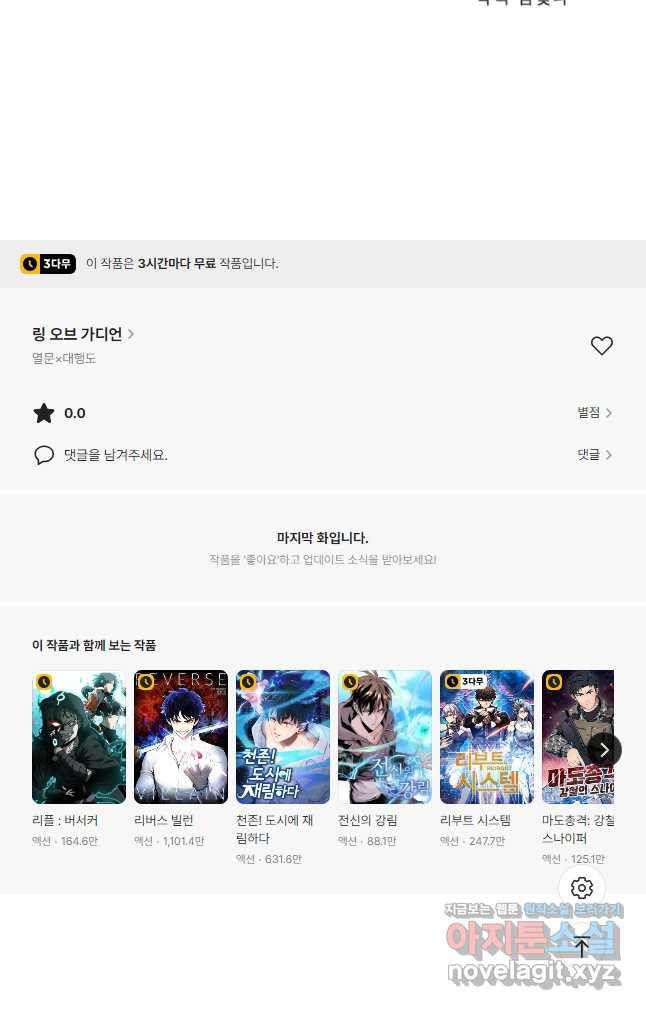Open the 별점 rating section
This screenshot has height=1010, width=646.
594,413
